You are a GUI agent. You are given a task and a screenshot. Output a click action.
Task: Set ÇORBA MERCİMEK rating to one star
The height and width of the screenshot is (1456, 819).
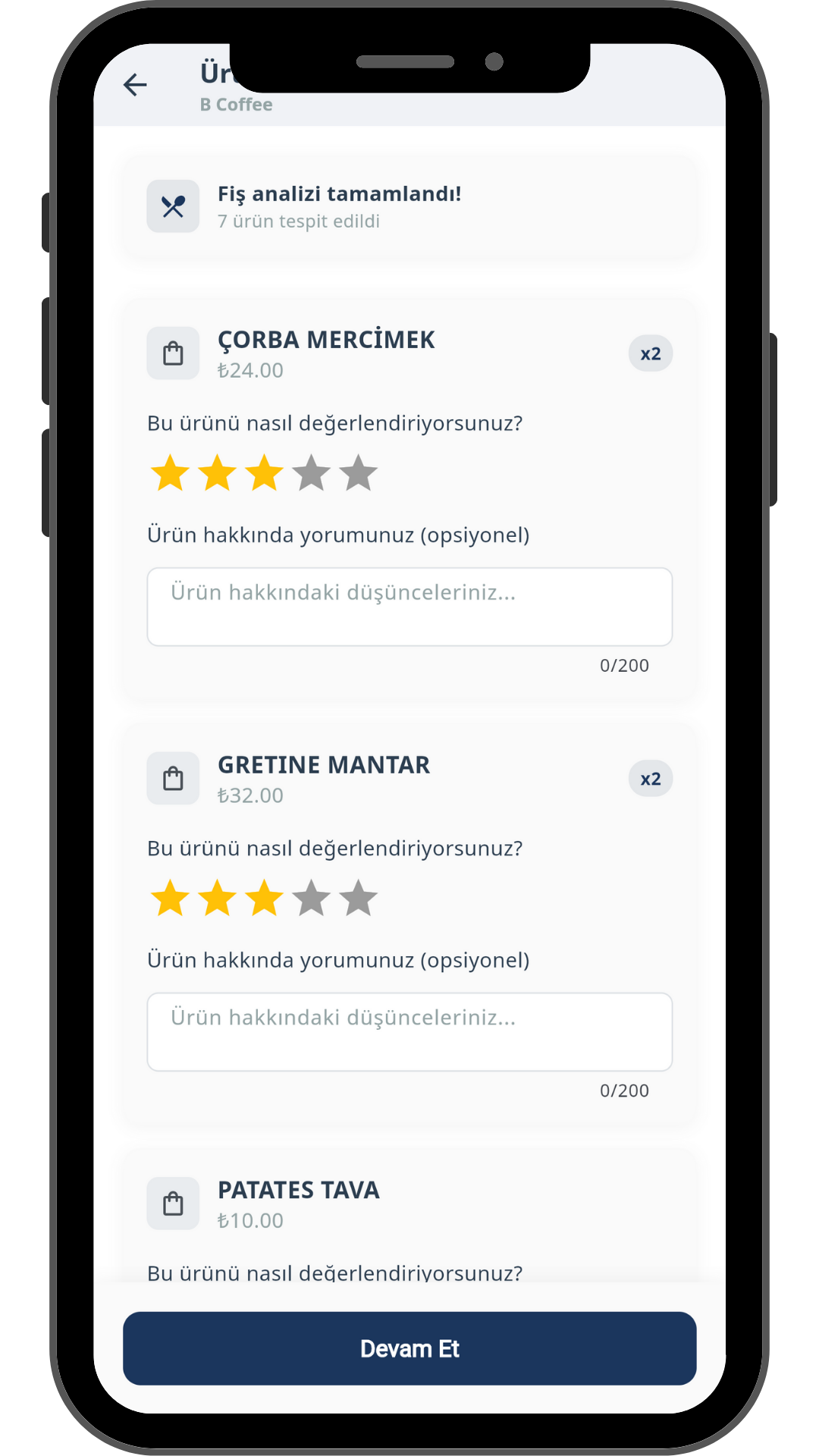point(170,474)
